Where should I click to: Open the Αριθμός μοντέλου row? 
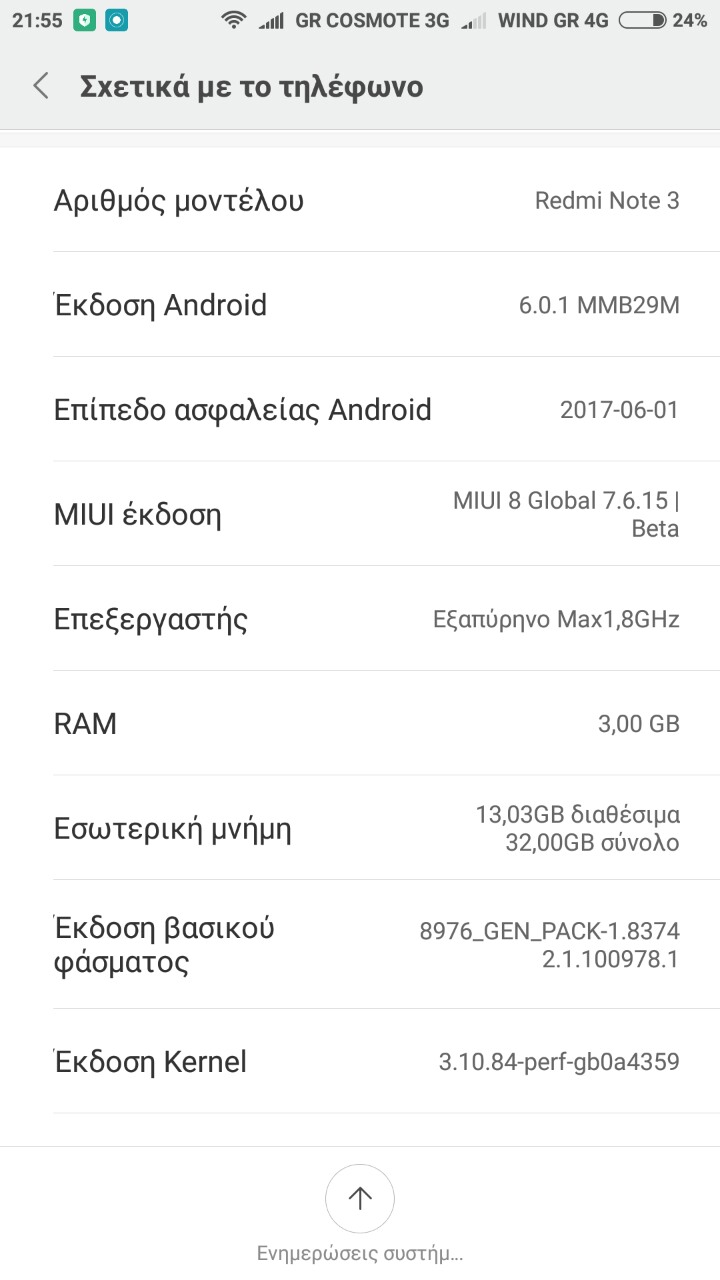tap(360, 201)
